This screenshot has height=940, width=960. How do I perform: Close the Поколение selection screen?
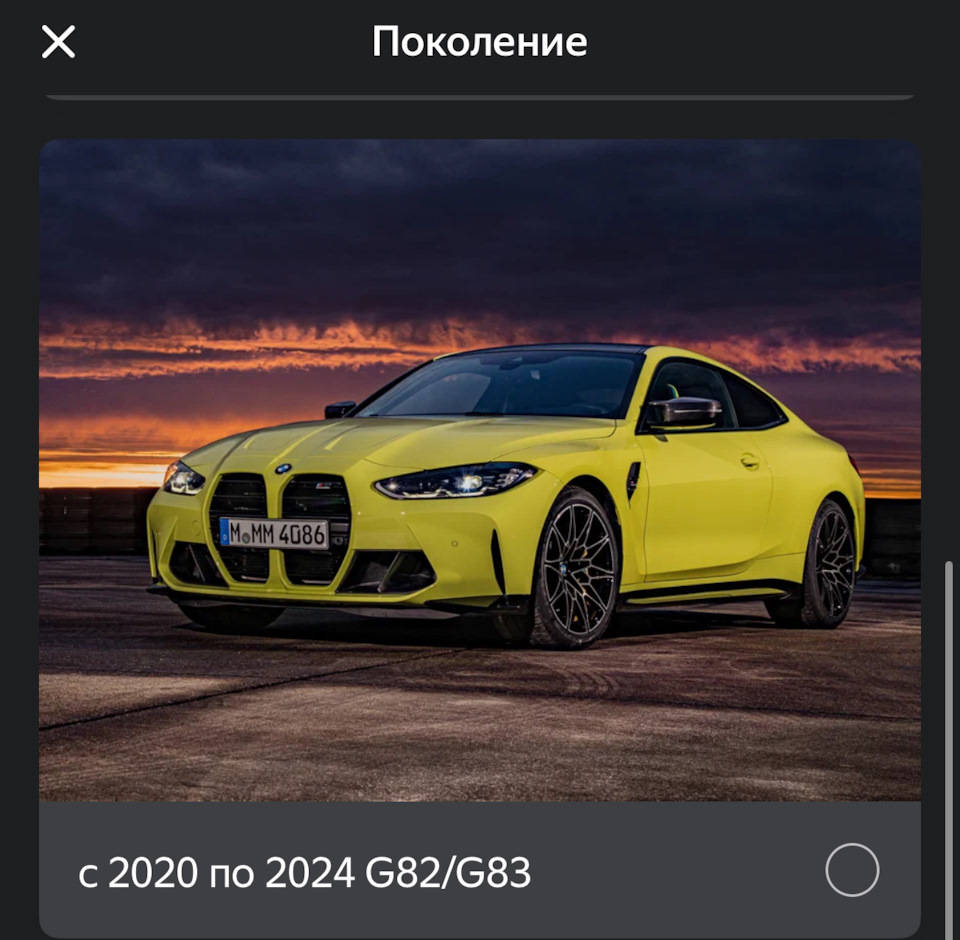[58, 42]
